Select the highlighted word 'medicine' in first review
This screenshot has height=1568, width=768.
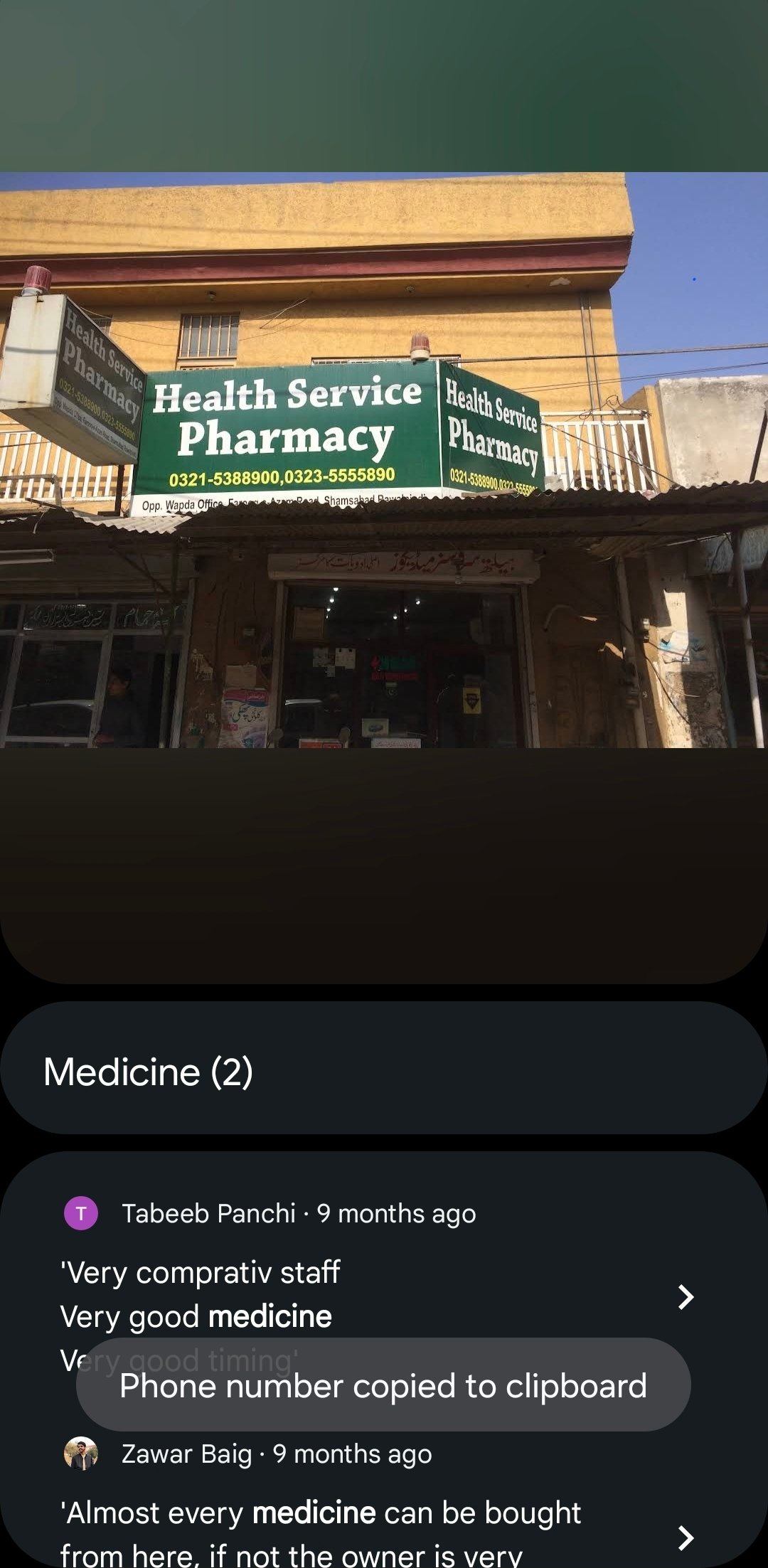(x=267, y=1316)
